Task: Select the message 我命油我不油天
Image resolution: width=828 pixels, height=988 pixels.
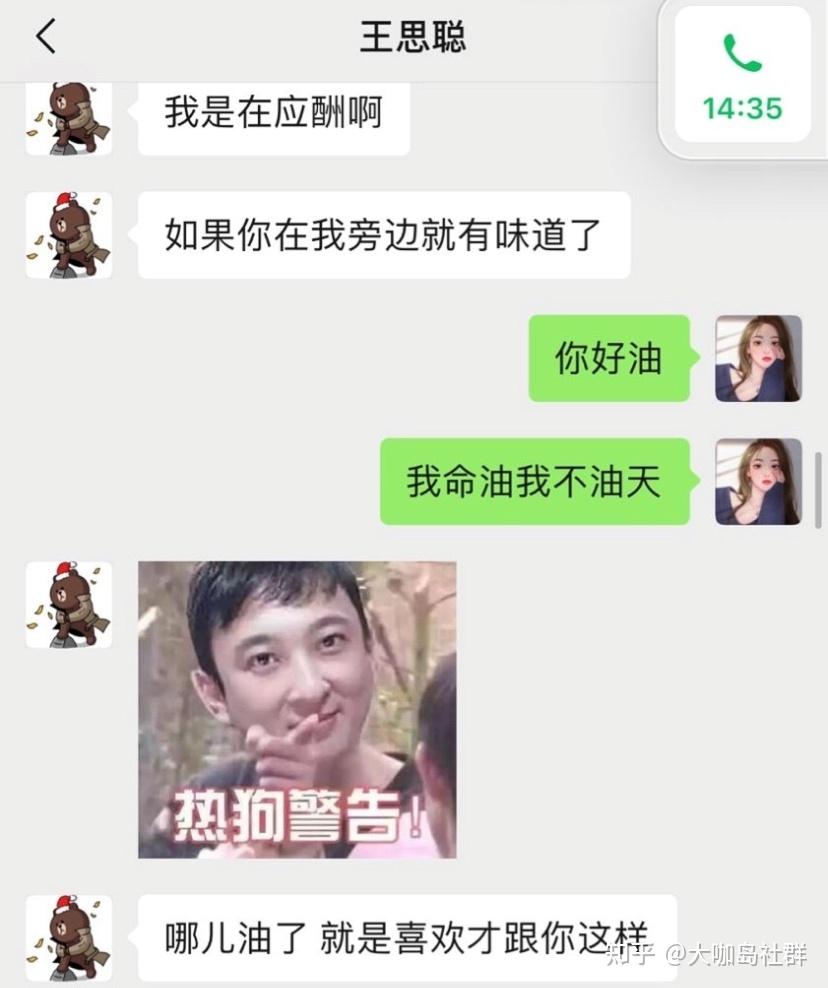Action: tap(535, 483)
